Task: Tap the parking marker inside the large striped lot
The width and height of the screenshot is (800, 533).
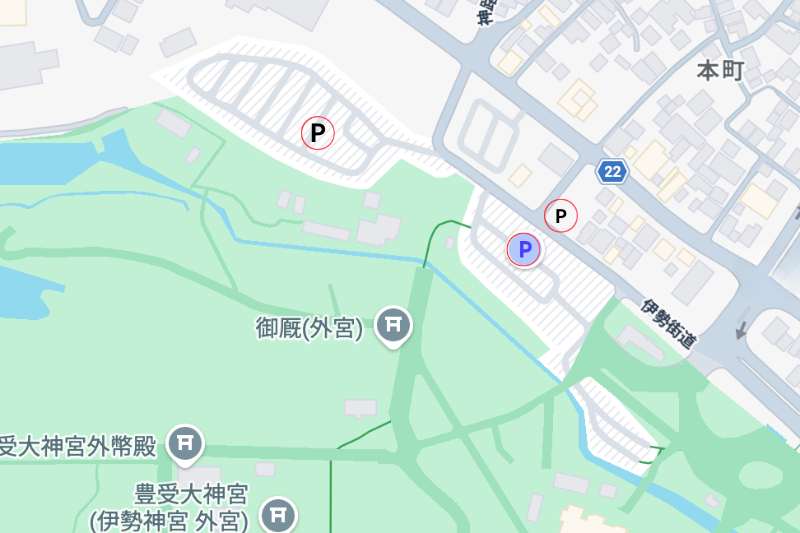Action: (x=318, y=131)
